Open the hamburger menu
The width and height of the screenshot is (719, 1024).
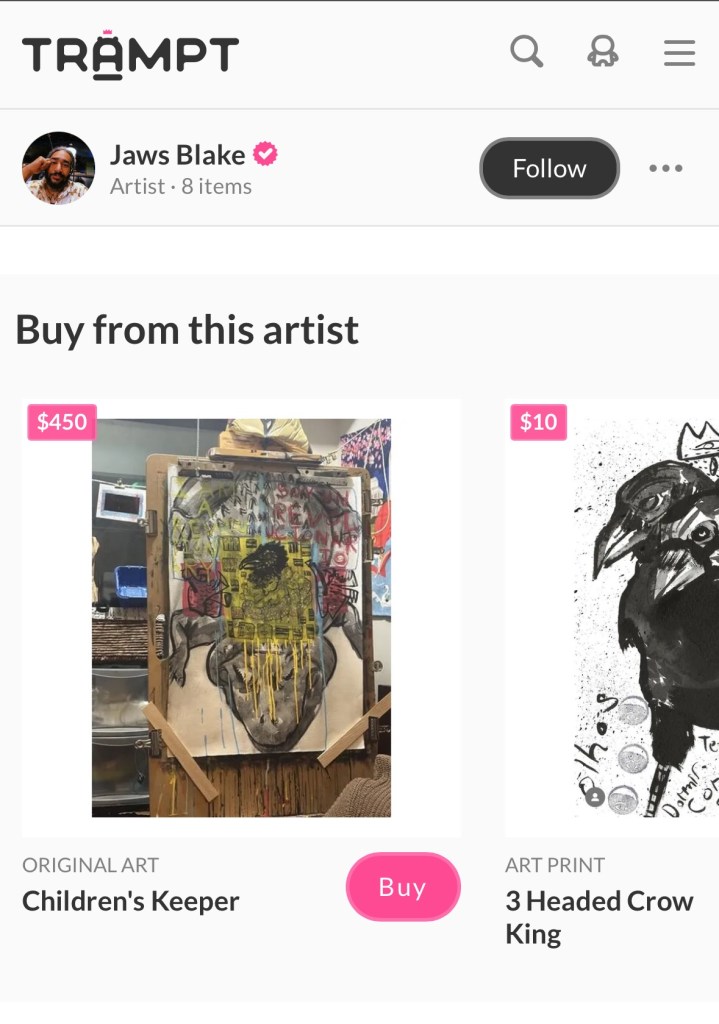[x=679, y=52]
